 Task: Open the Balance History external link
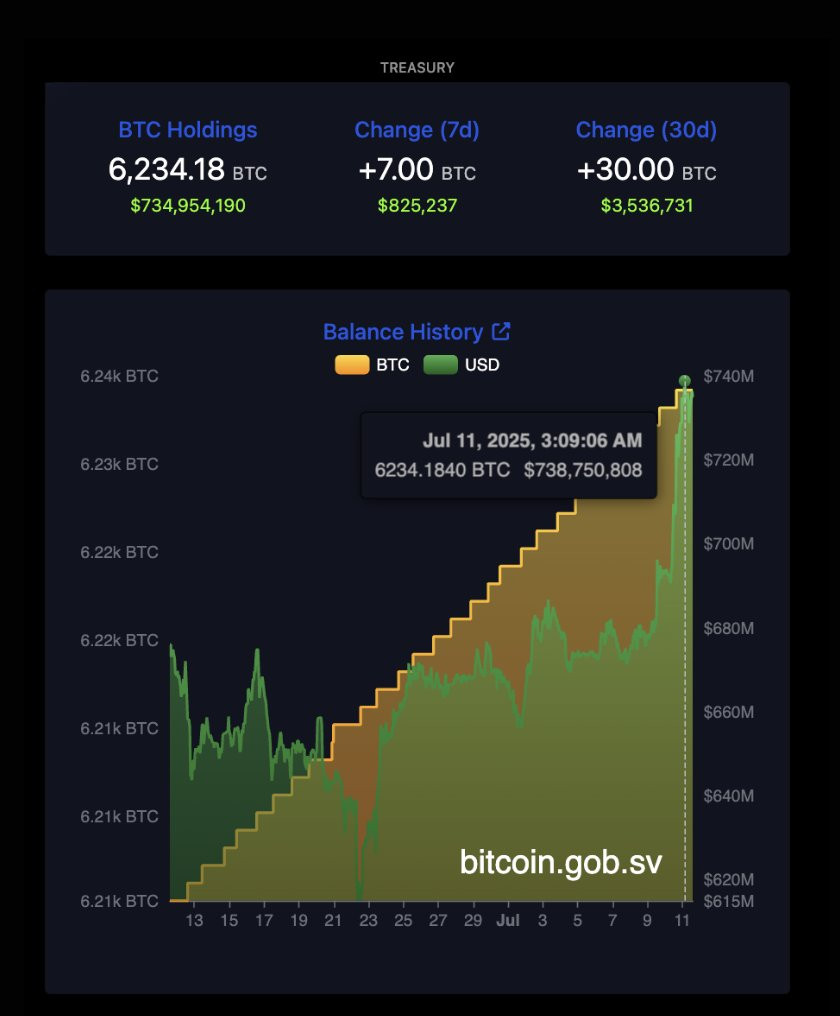(x=501, y=331)
